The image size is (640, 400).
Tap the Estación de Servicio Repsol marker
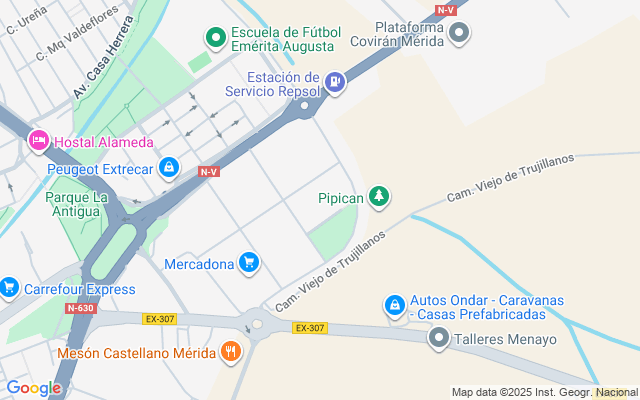(335, 83)
